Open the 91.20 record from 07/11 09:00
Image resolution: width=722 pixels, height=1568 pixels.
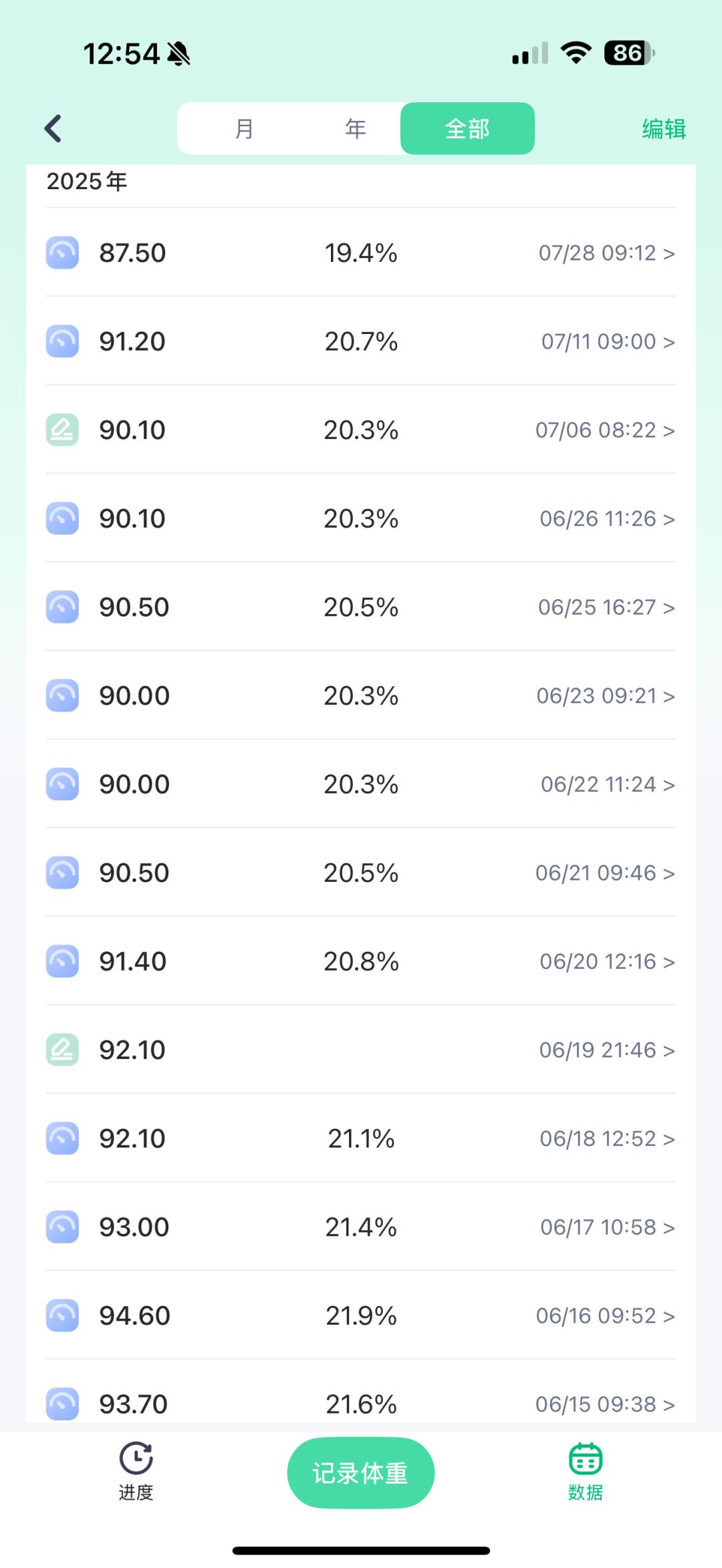tap(361, 341)
